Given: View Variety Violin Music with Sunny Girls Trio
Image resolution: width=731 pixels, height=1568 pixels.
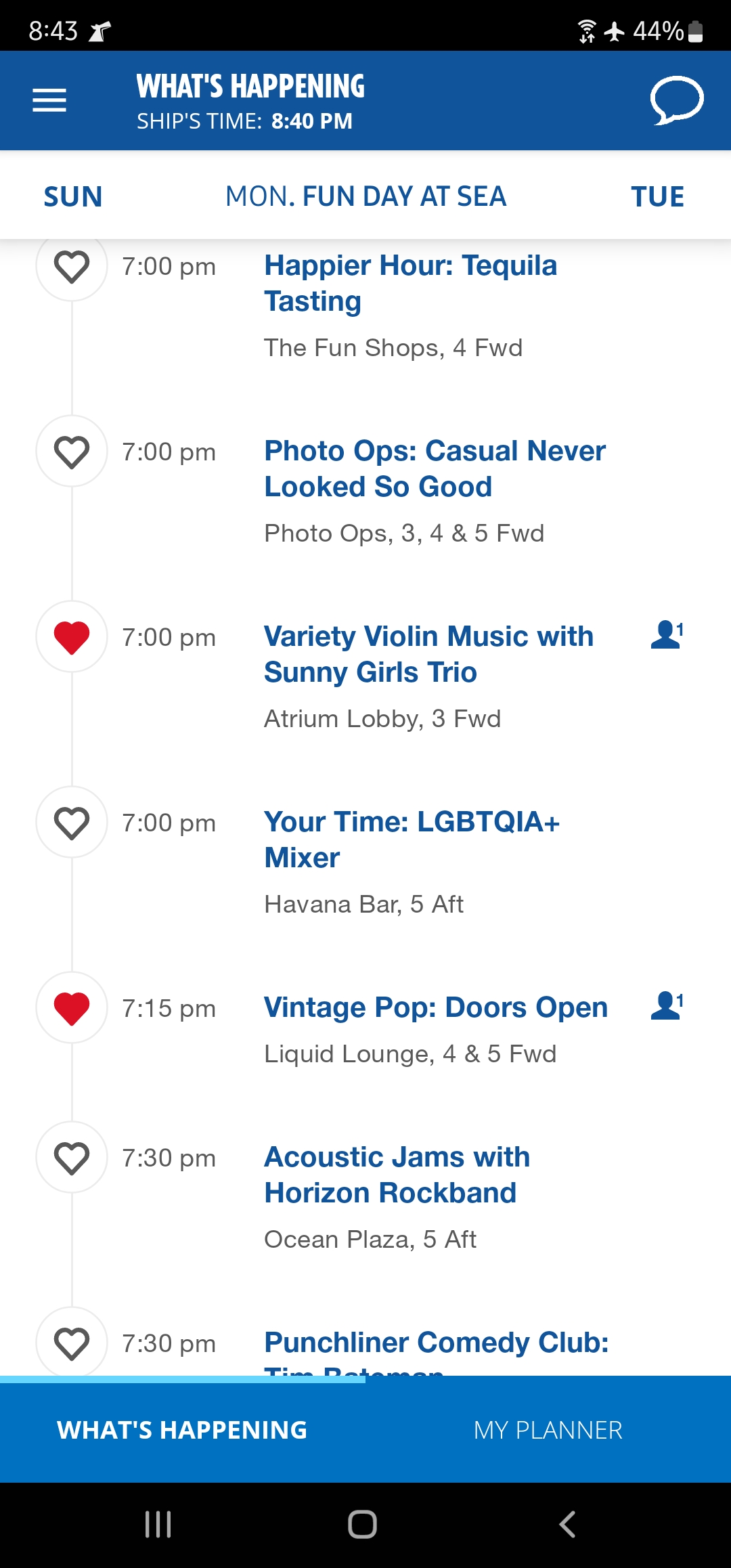Looking at the screenshot, I should coord(428,654).
